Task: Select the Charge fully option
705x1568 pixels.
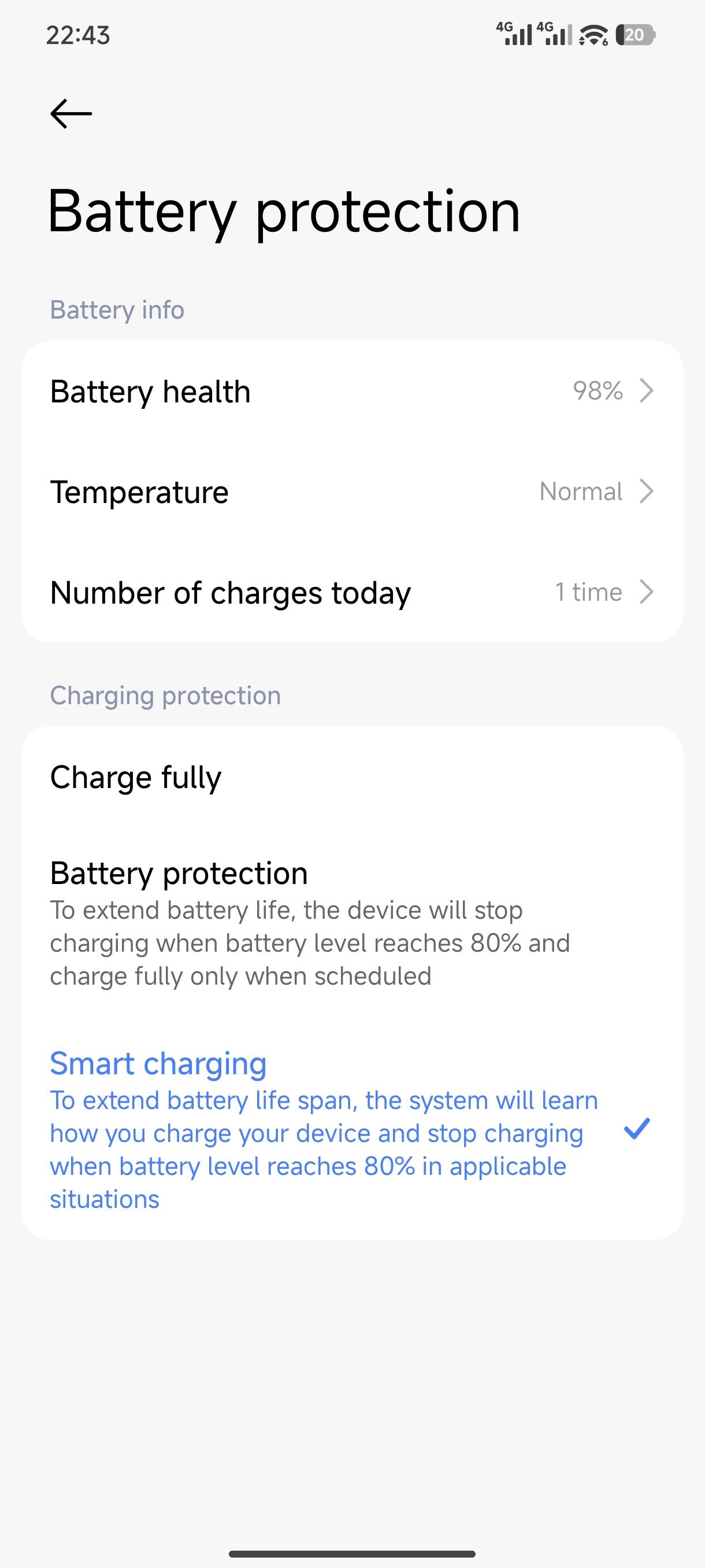Action: click(x=352, y=777)
